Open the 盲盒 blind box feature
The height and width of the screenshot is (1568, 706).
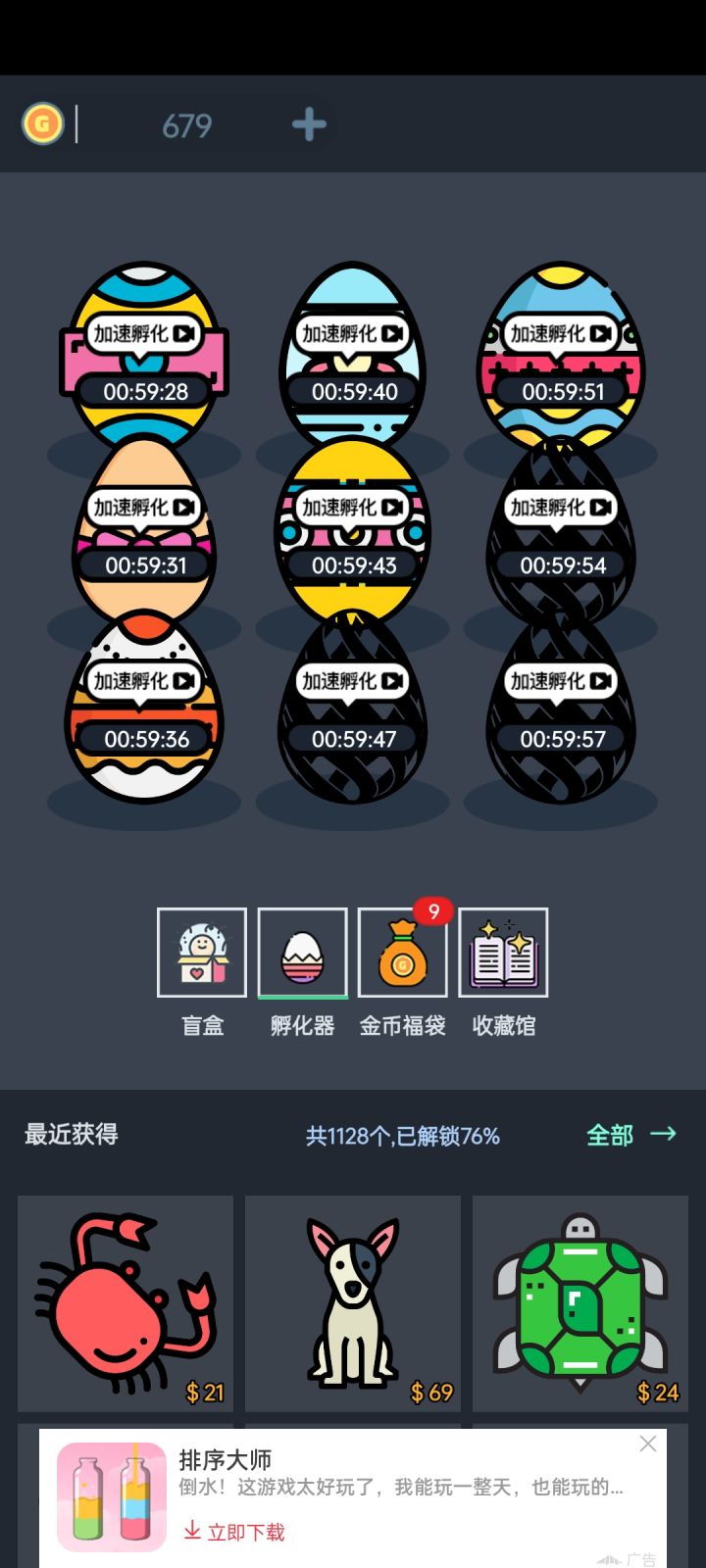coord(202,952)
